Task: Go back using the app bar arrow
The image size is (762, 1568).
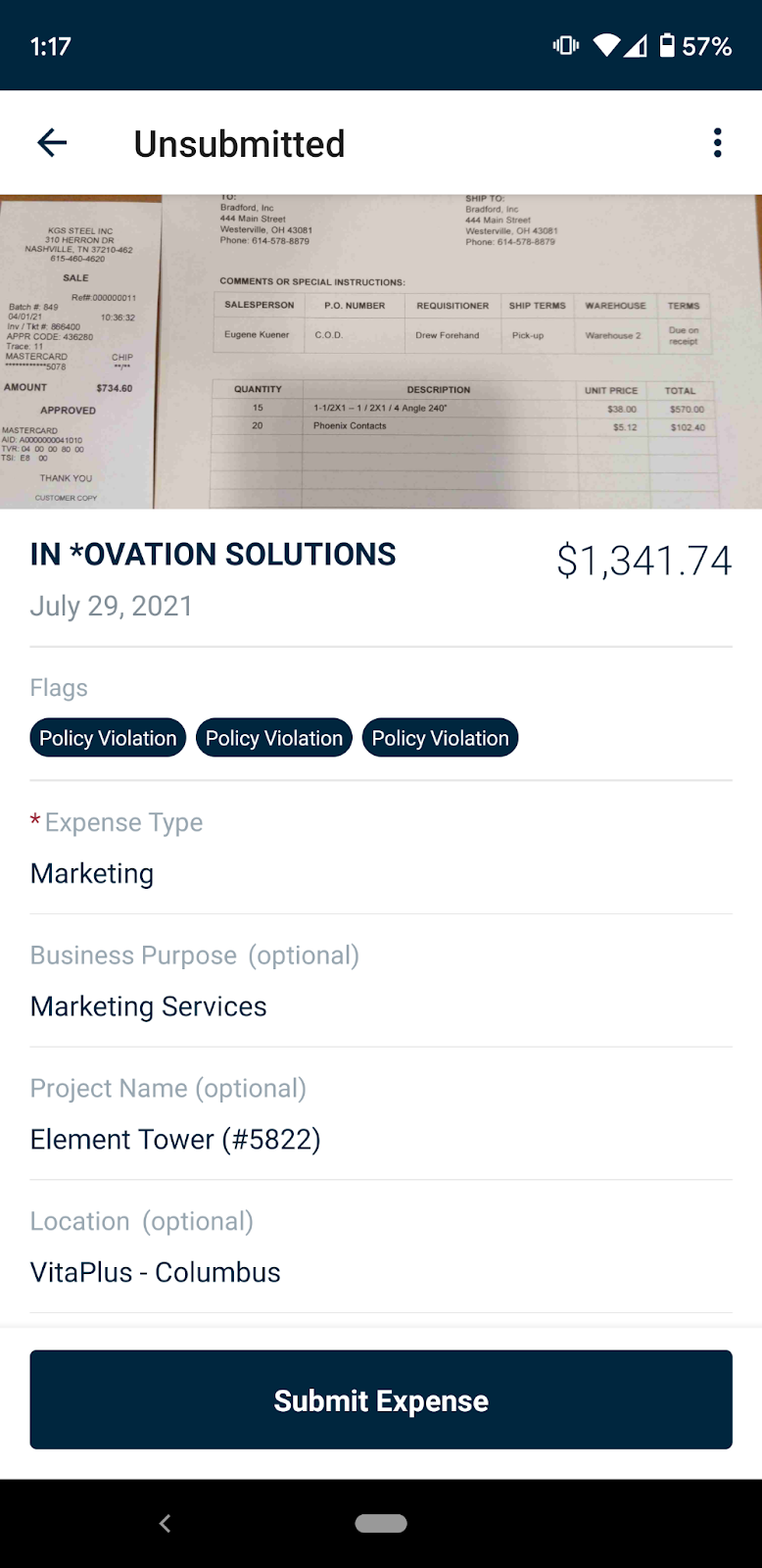Action: click(52, 143)
